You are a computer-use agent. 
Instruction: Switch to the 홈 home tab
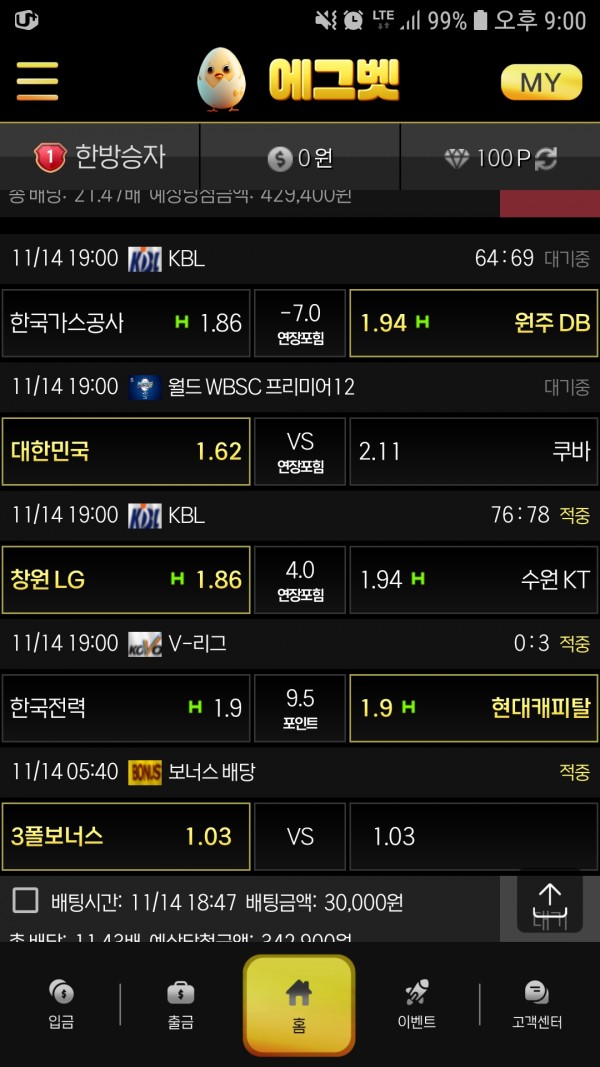(x=299, y=1004)
